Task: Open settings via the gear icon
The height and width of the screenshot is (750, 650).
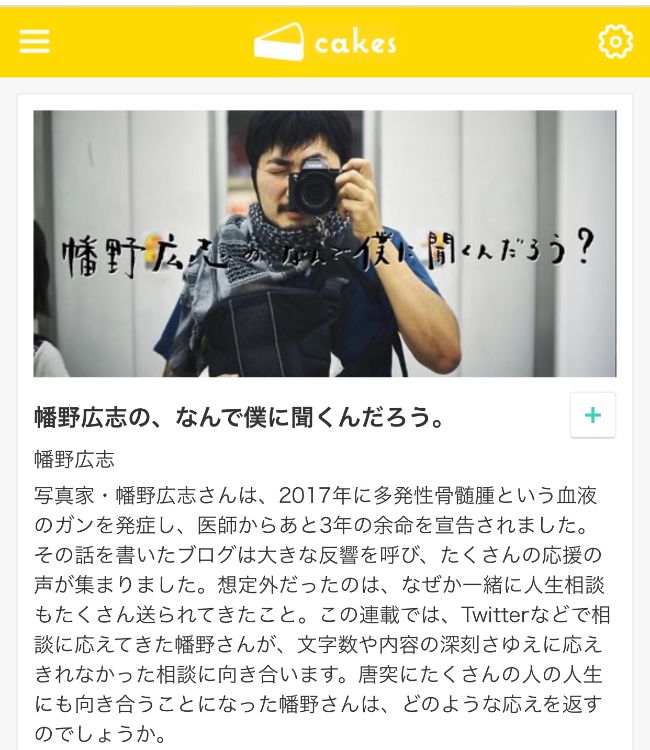Action: click(615, 41)
